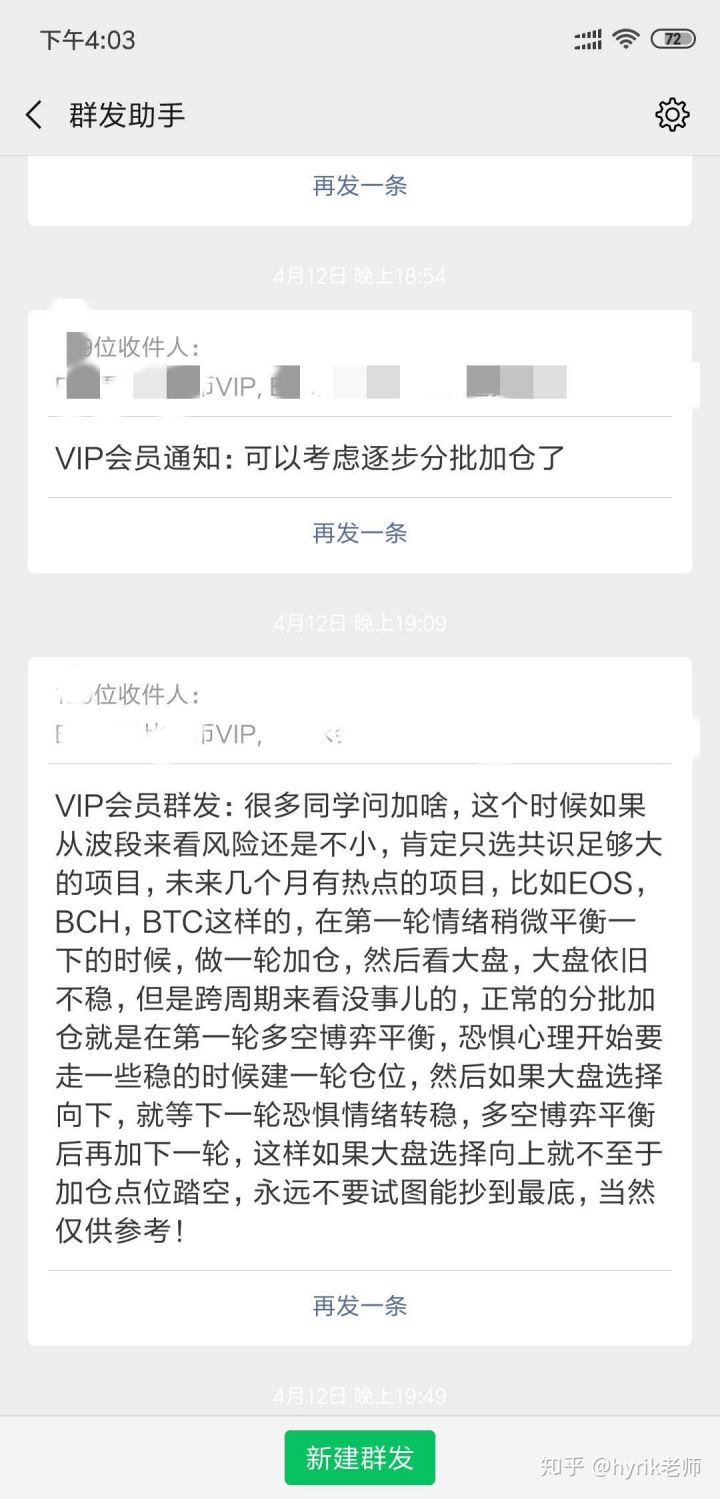Viewport: 720px width, 1499px height.
Task: Tap 再发一条 in the card before the 18:54 timestamp
Action: (360, 186)
